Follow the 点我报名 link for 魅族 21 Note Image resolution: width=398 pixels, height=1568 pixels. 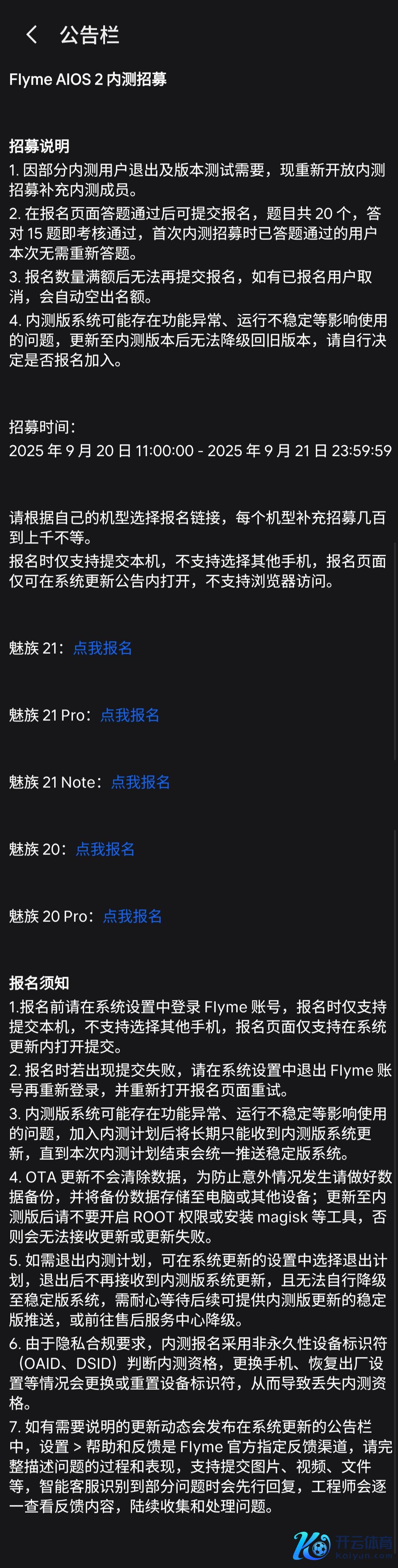(x=140, y=782)
